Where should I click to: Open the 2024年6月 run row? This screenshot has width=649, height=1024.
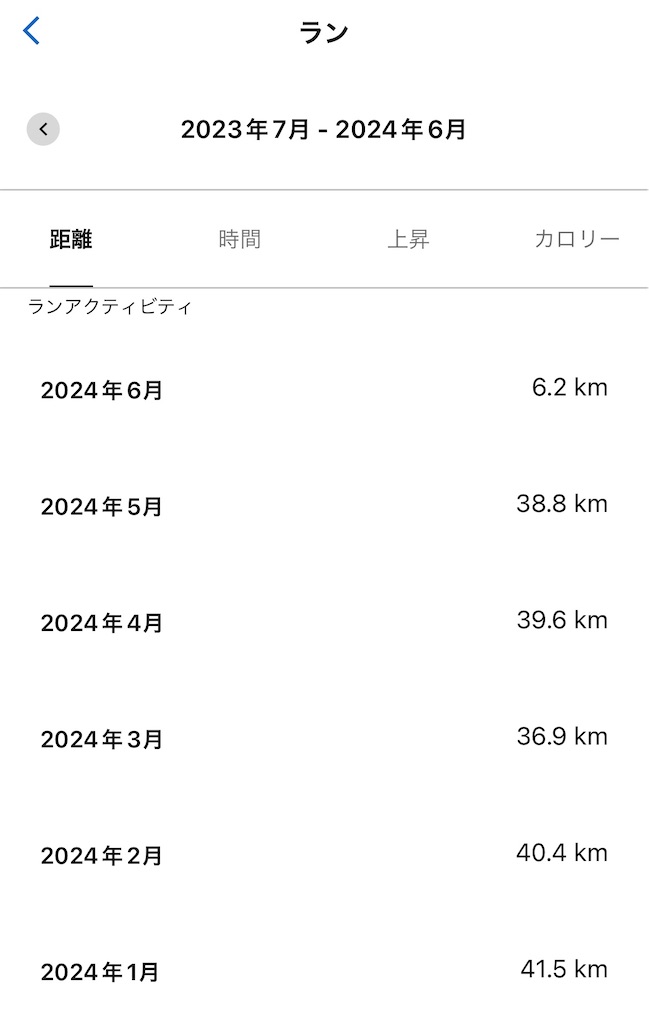point(324,390)
